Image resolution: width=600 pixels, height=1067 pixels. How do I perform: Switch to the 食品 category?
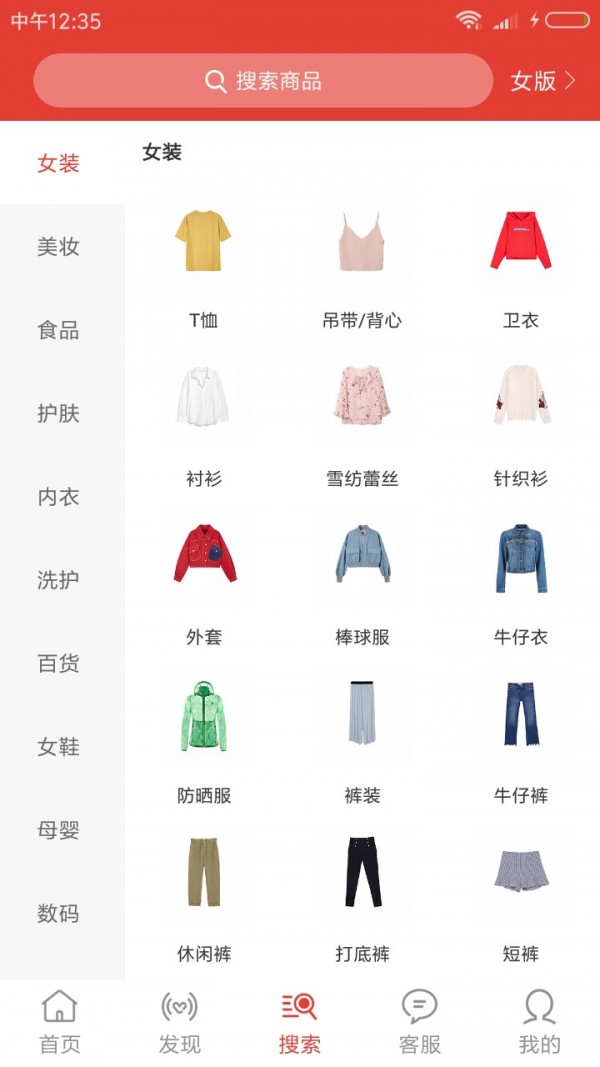pos(58,330)
